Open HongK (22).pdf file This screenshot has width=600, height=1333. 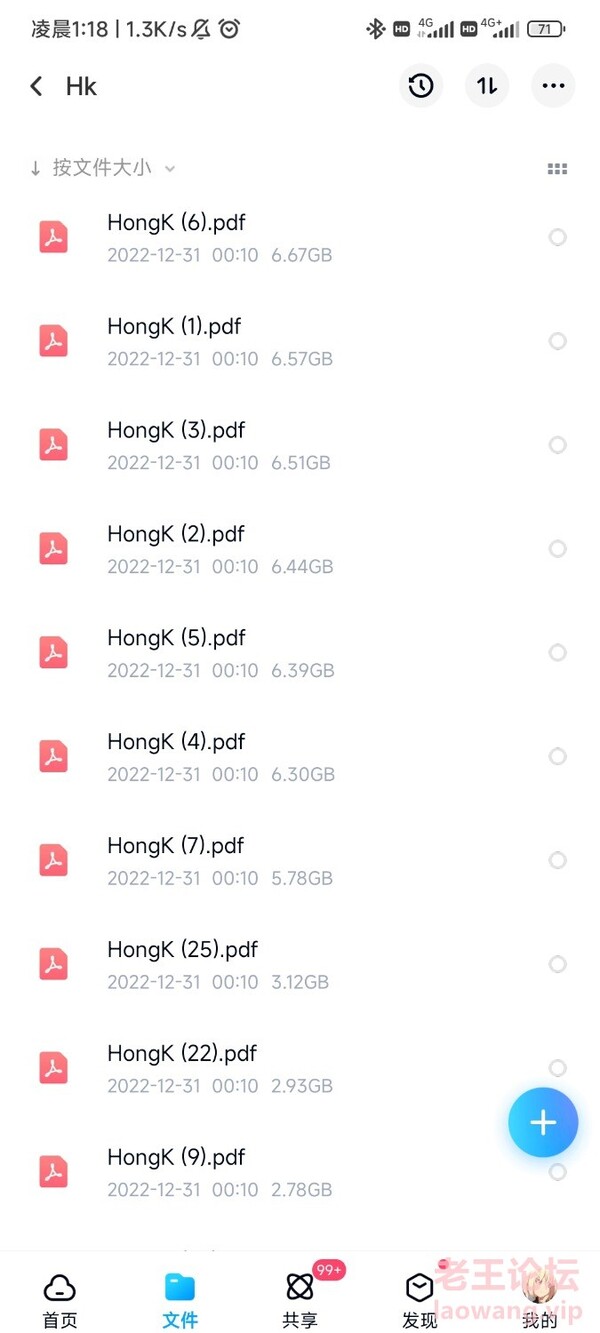[182, 1055]
